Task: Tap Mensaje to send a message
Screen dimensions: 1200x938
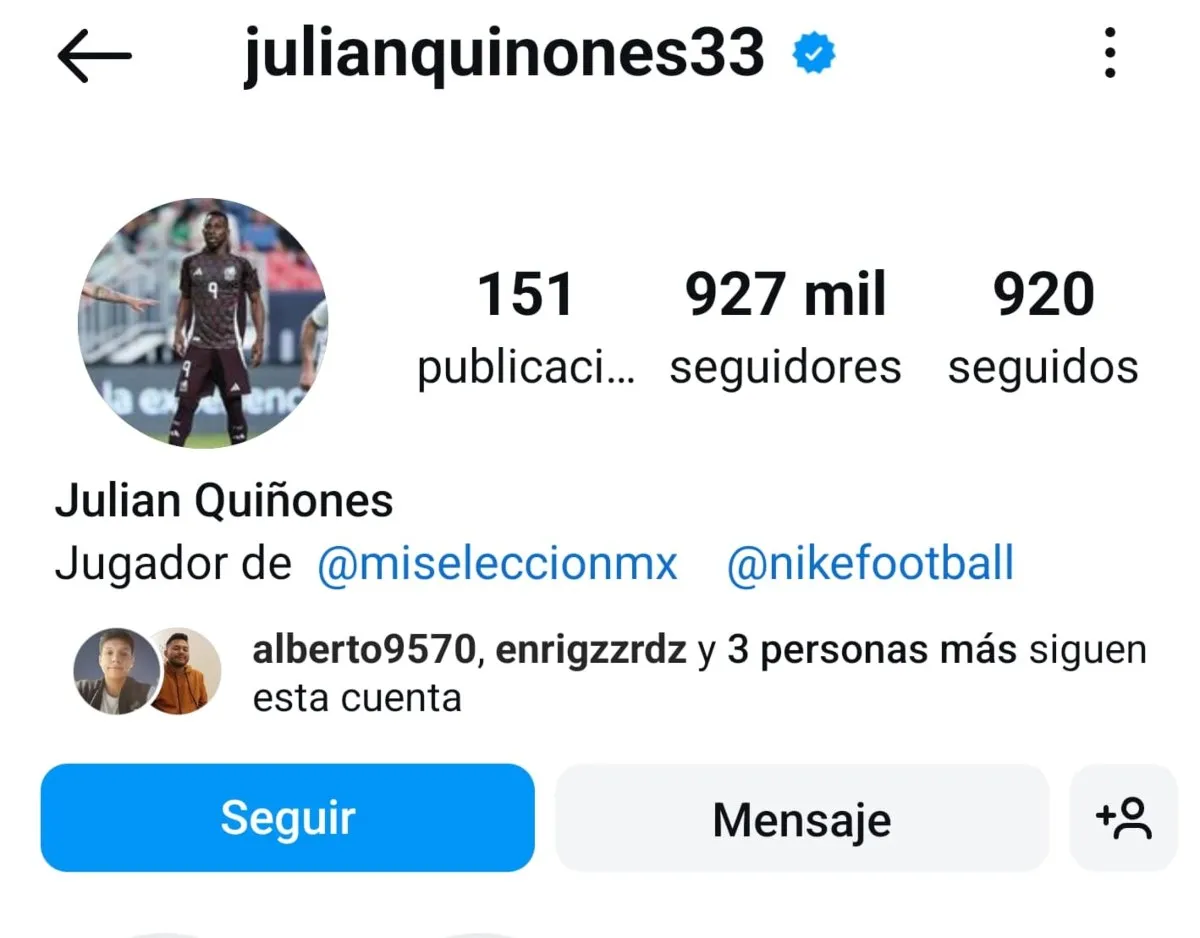Action: [801, 819]
